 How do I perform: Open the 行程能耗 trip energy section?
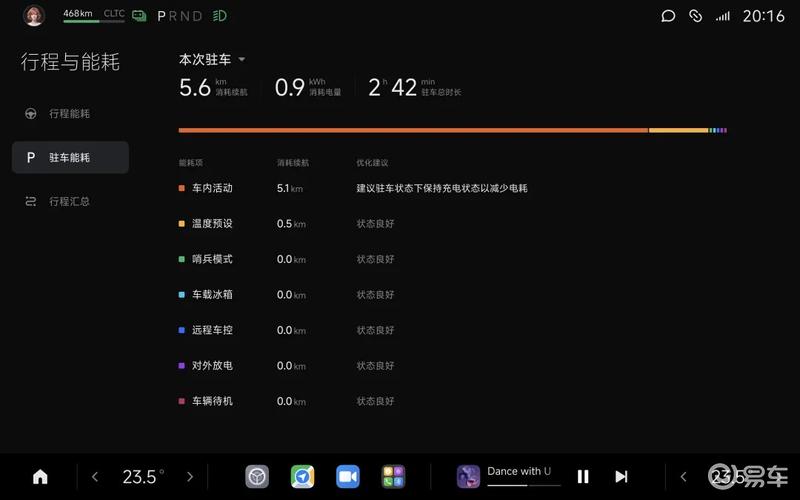point(69,114)
